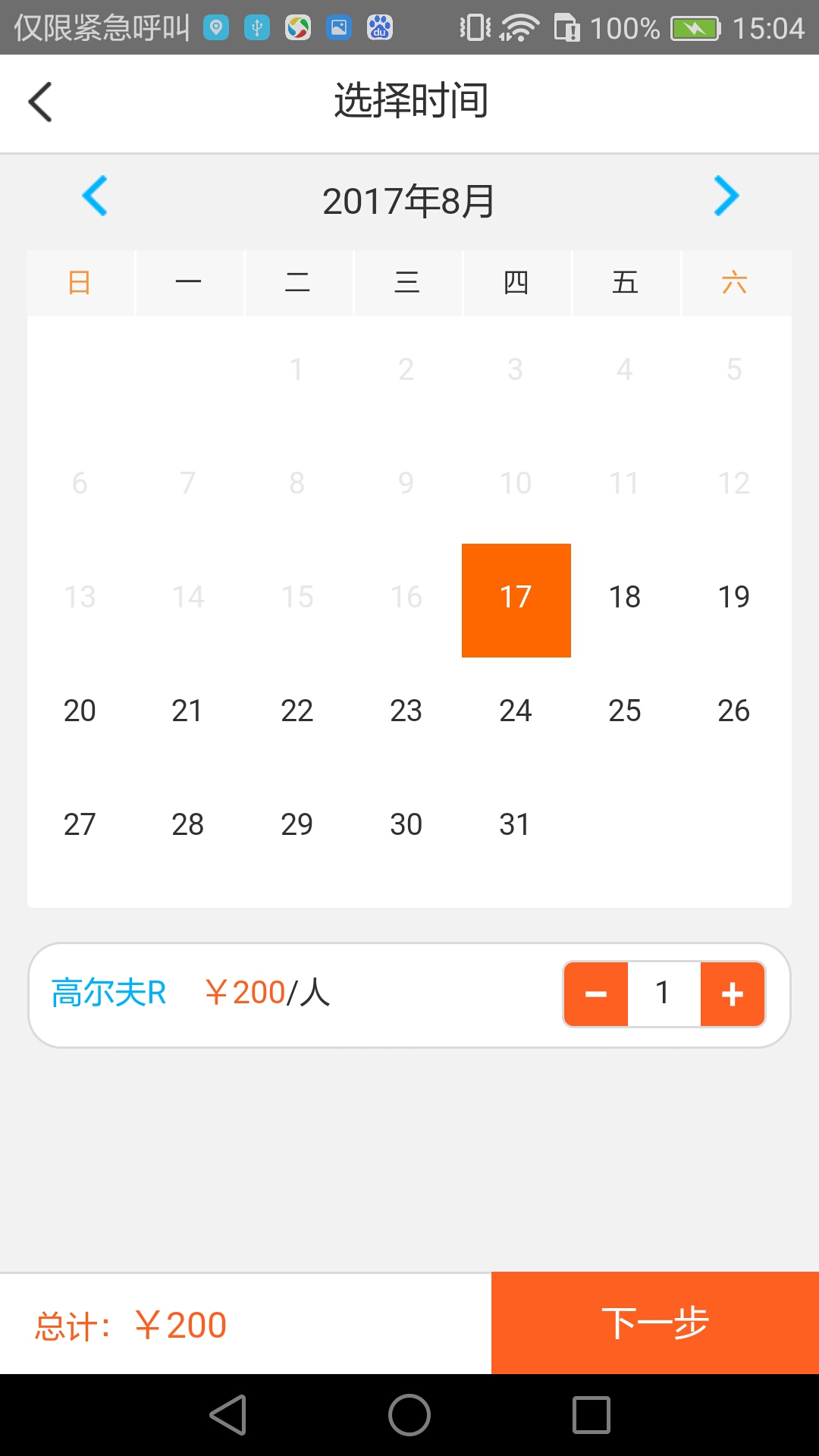
Task: Select August 18 on the calendar
Action: click(625, 598)
